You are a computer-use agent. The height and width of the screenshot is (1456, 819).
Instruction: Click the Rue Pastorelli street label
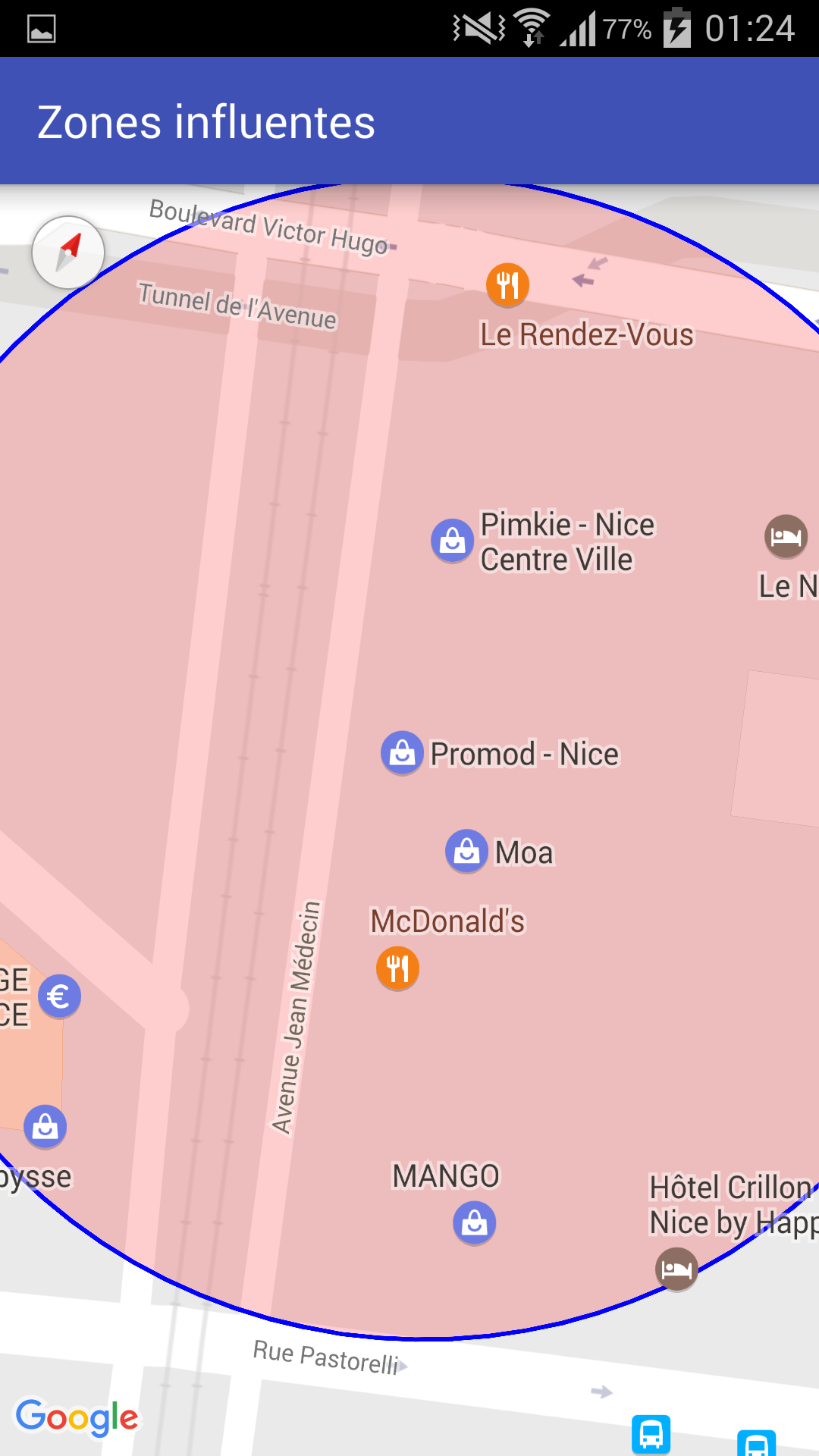tap(328, 1354)
